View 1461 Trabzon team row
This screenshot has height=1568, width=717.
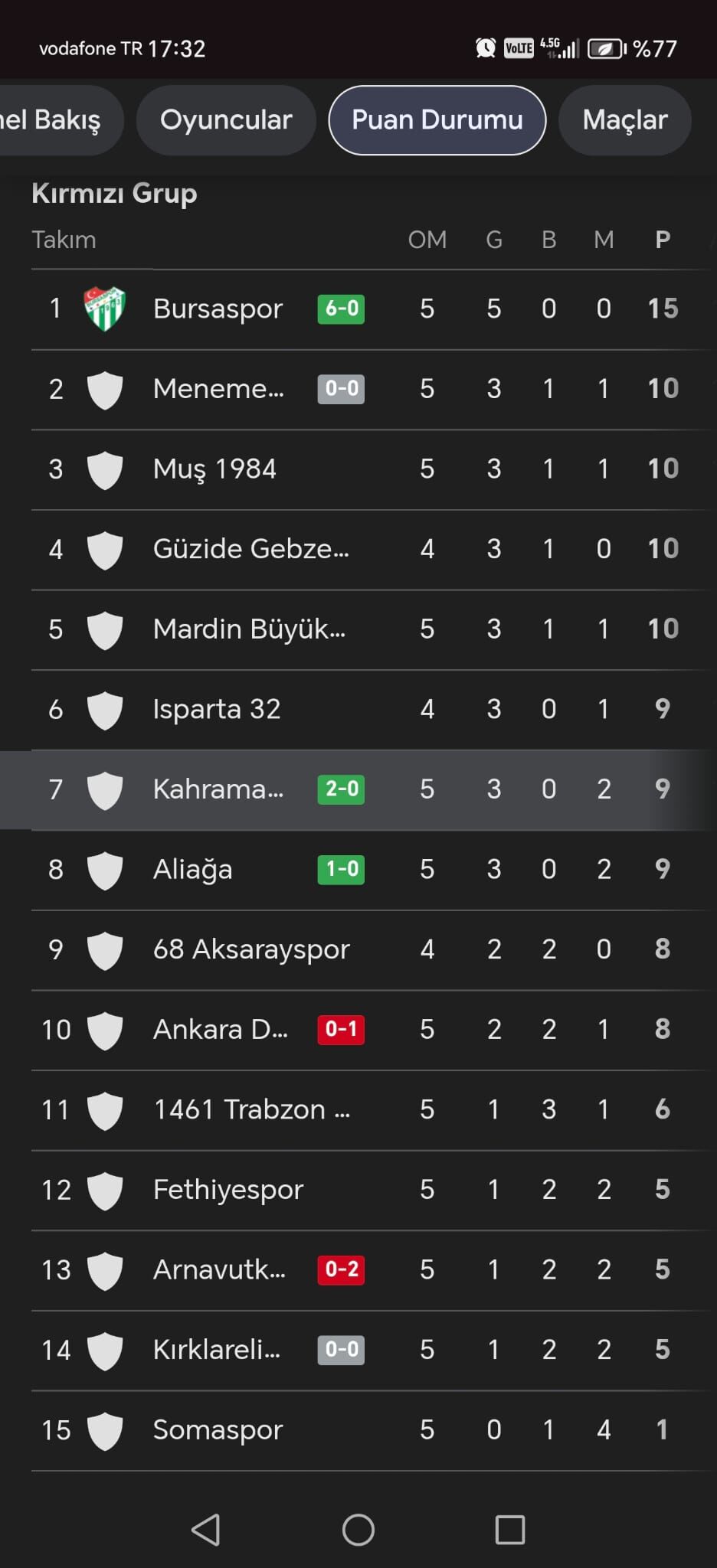tap(251, 1109)
